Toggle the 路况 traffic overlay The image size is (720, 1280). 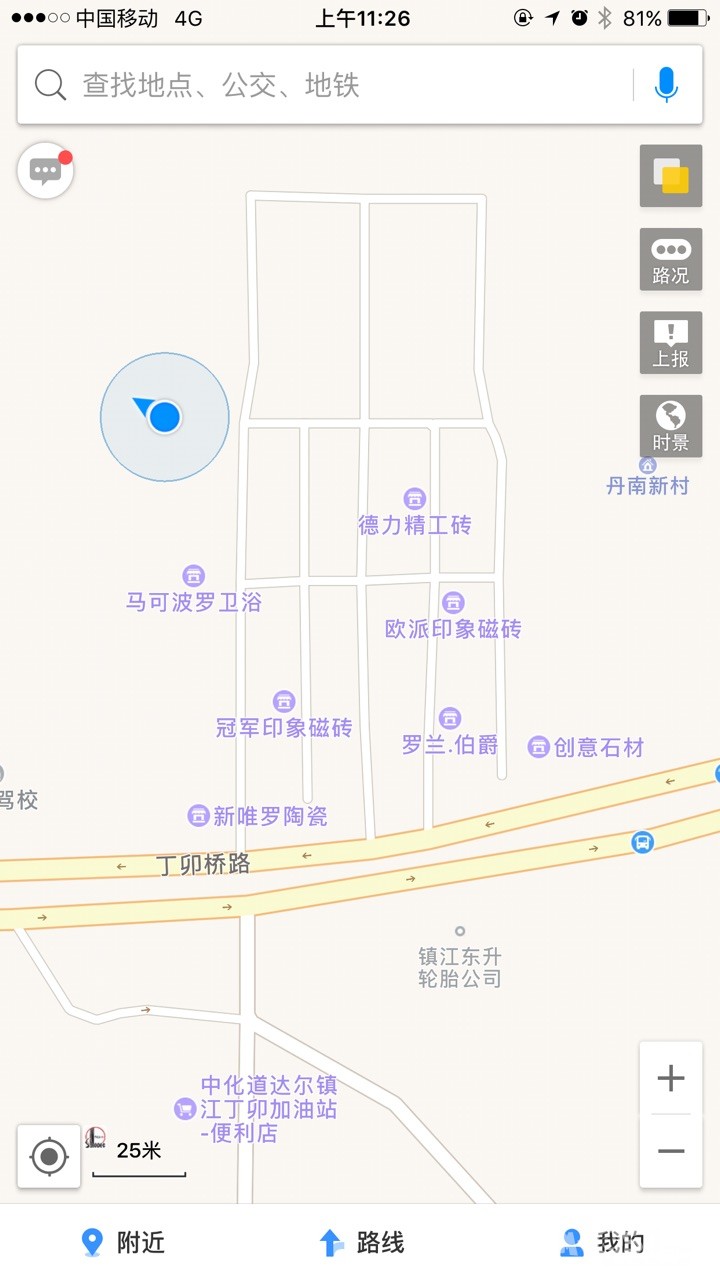pyautogui.click(x=671, y=260)
